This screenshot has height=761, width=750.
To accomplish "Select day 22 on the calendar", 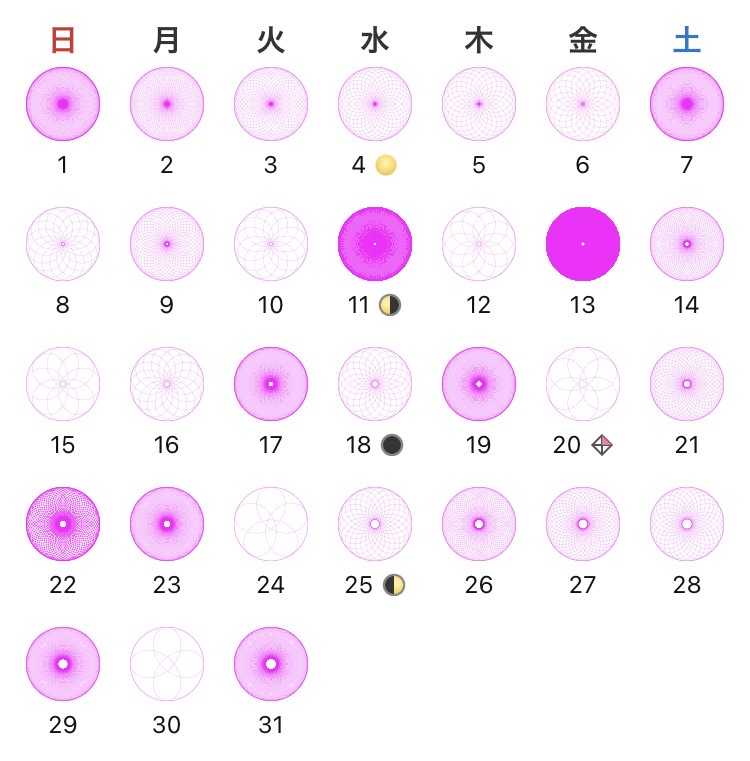I will pos(63,524).
